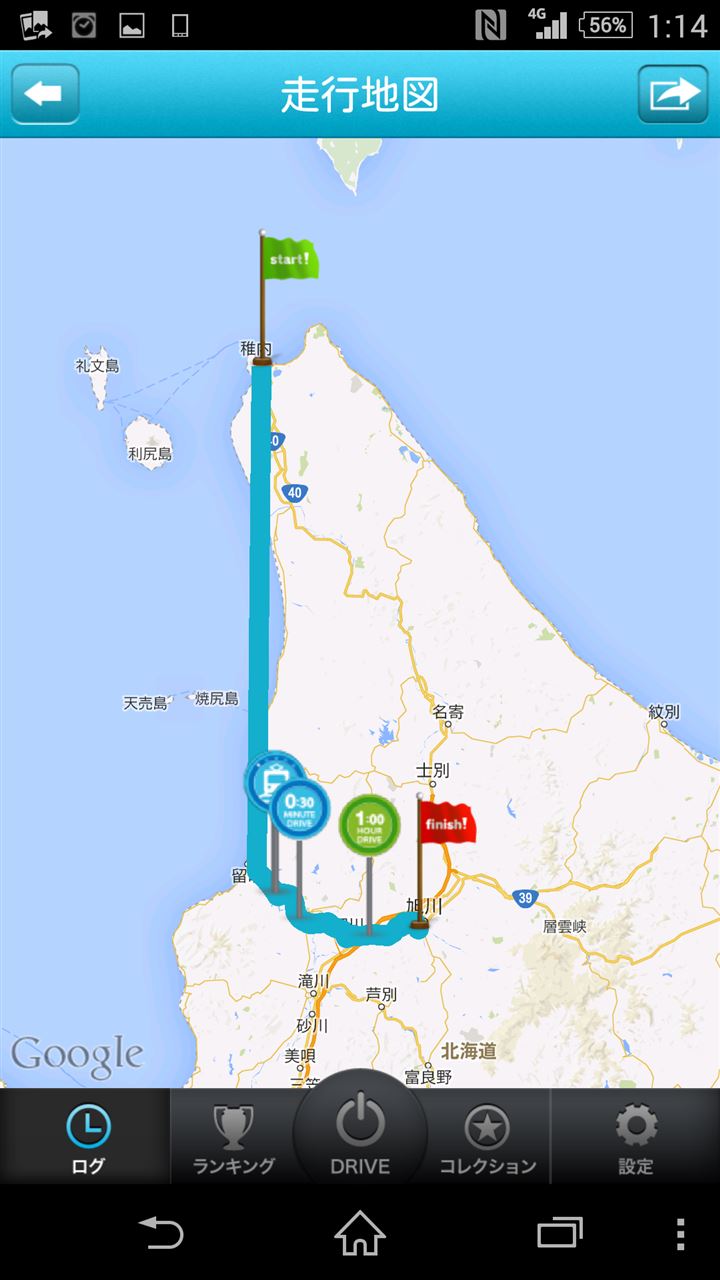Go back using the header arrow
Screen dimensions: 720x1280
tap(45, 95)
